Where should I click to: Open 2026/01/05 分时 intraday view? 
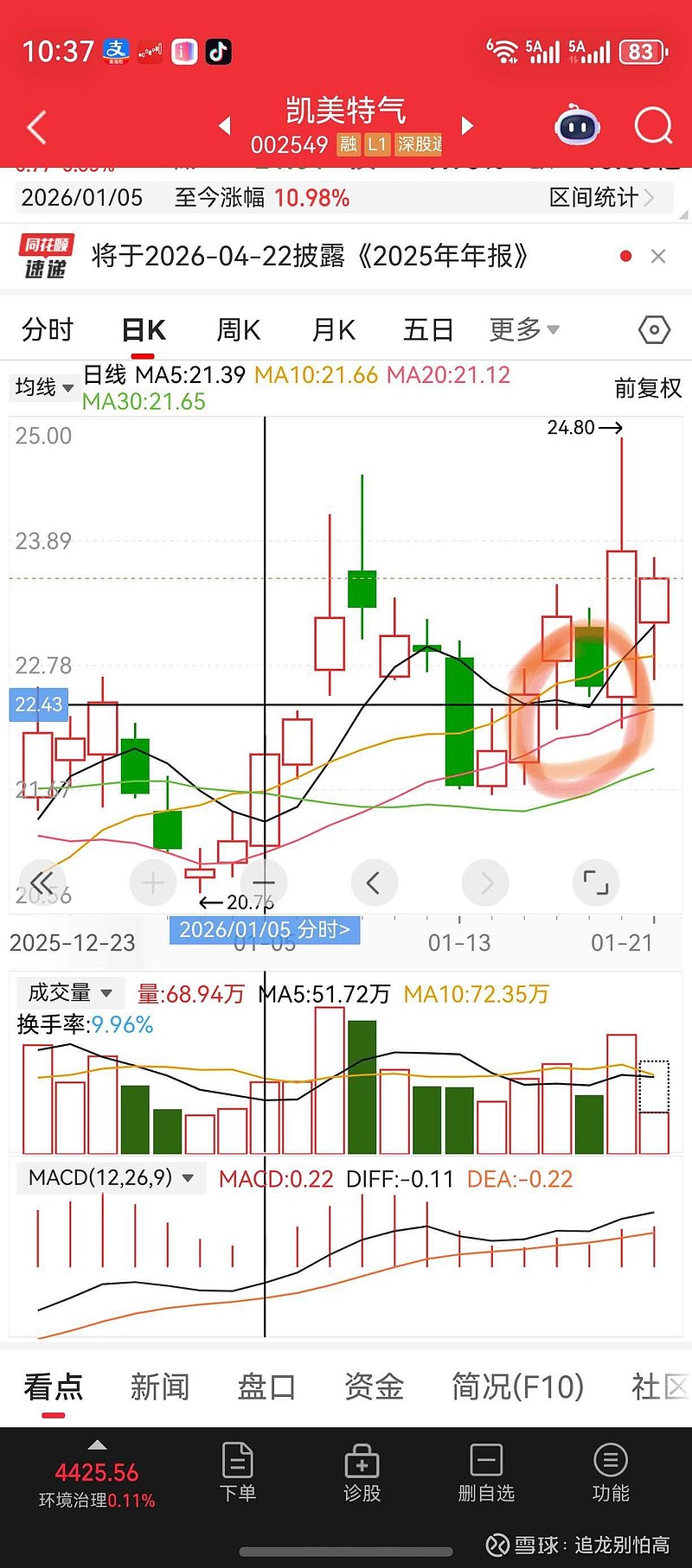point(265,929)
